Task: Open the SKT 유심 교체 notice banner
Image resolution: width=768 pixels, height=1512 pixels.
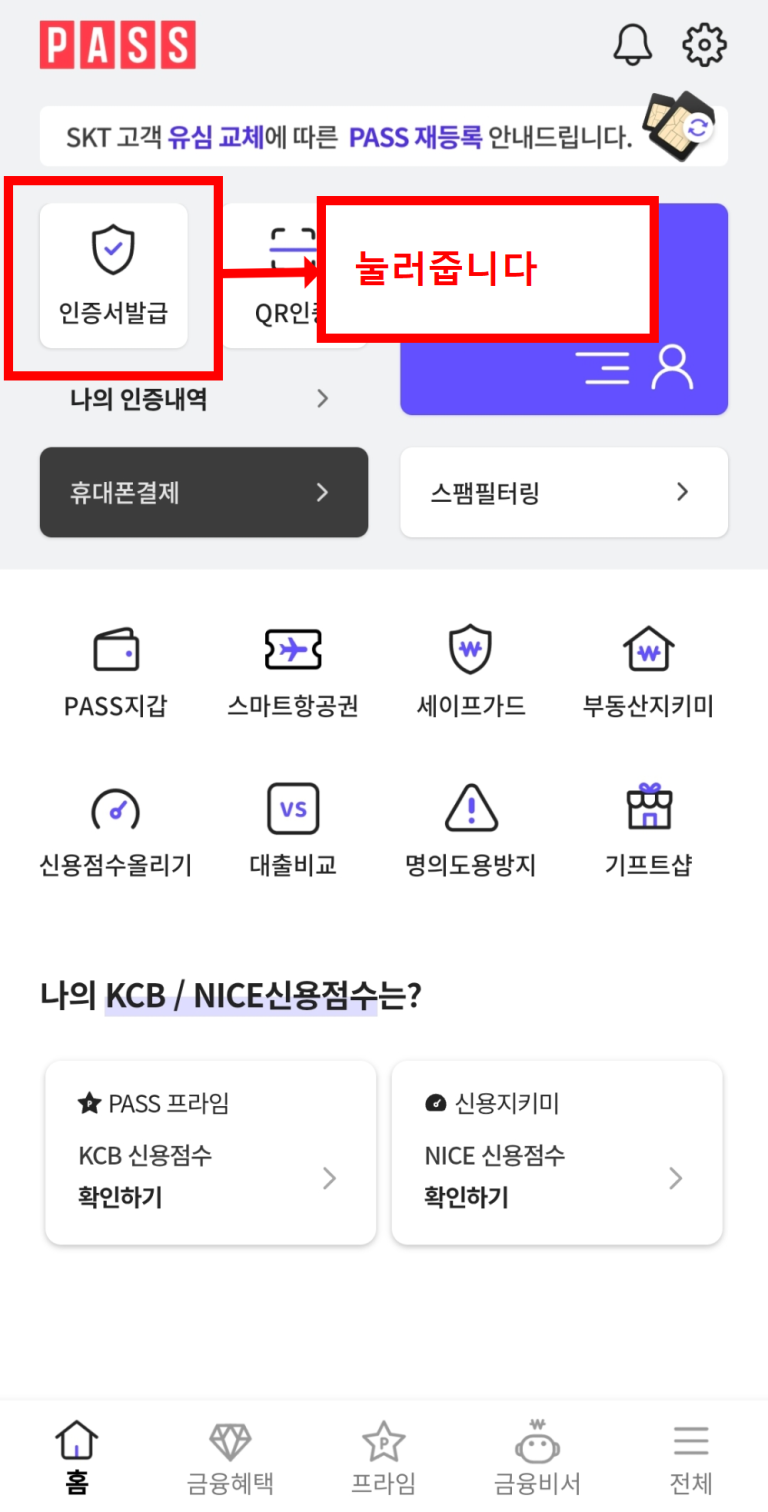Action: pyautogui.click(x=383, y=134)
